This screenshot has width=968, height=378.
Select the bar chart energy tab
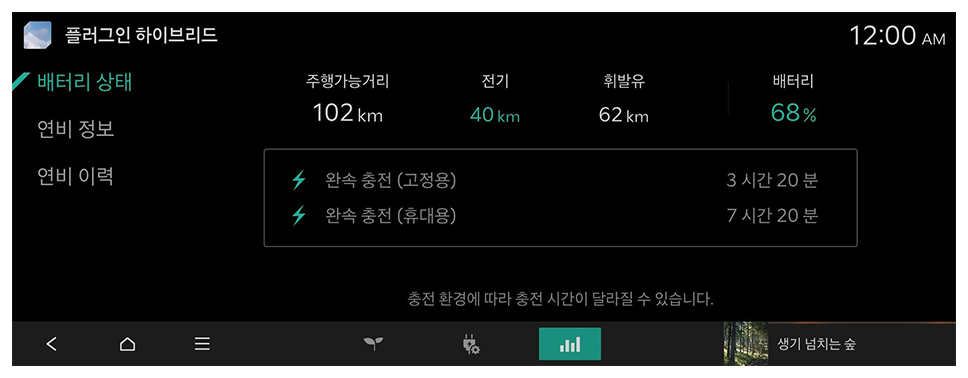[x=570, y=344]
